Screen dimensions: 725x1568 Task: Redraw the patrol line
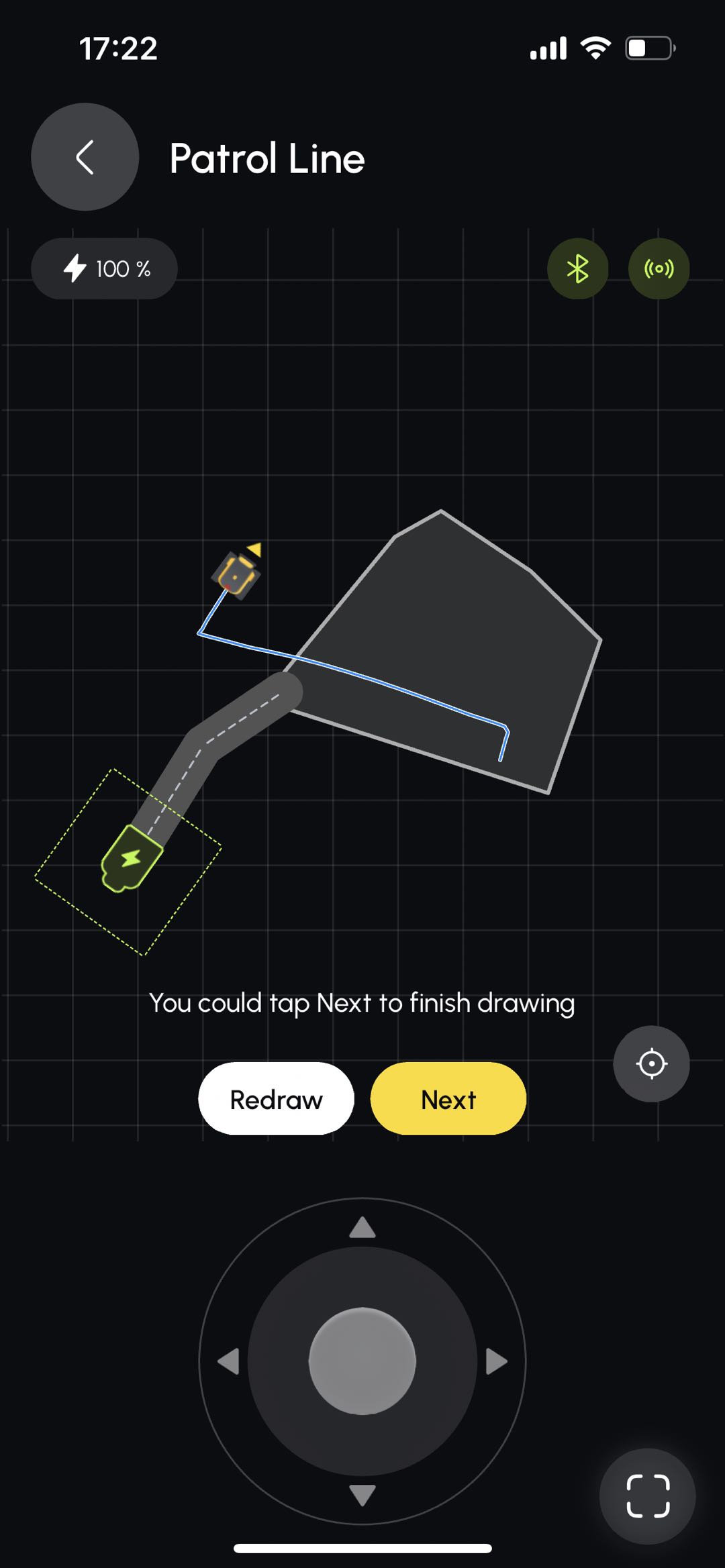point(276,1099)
